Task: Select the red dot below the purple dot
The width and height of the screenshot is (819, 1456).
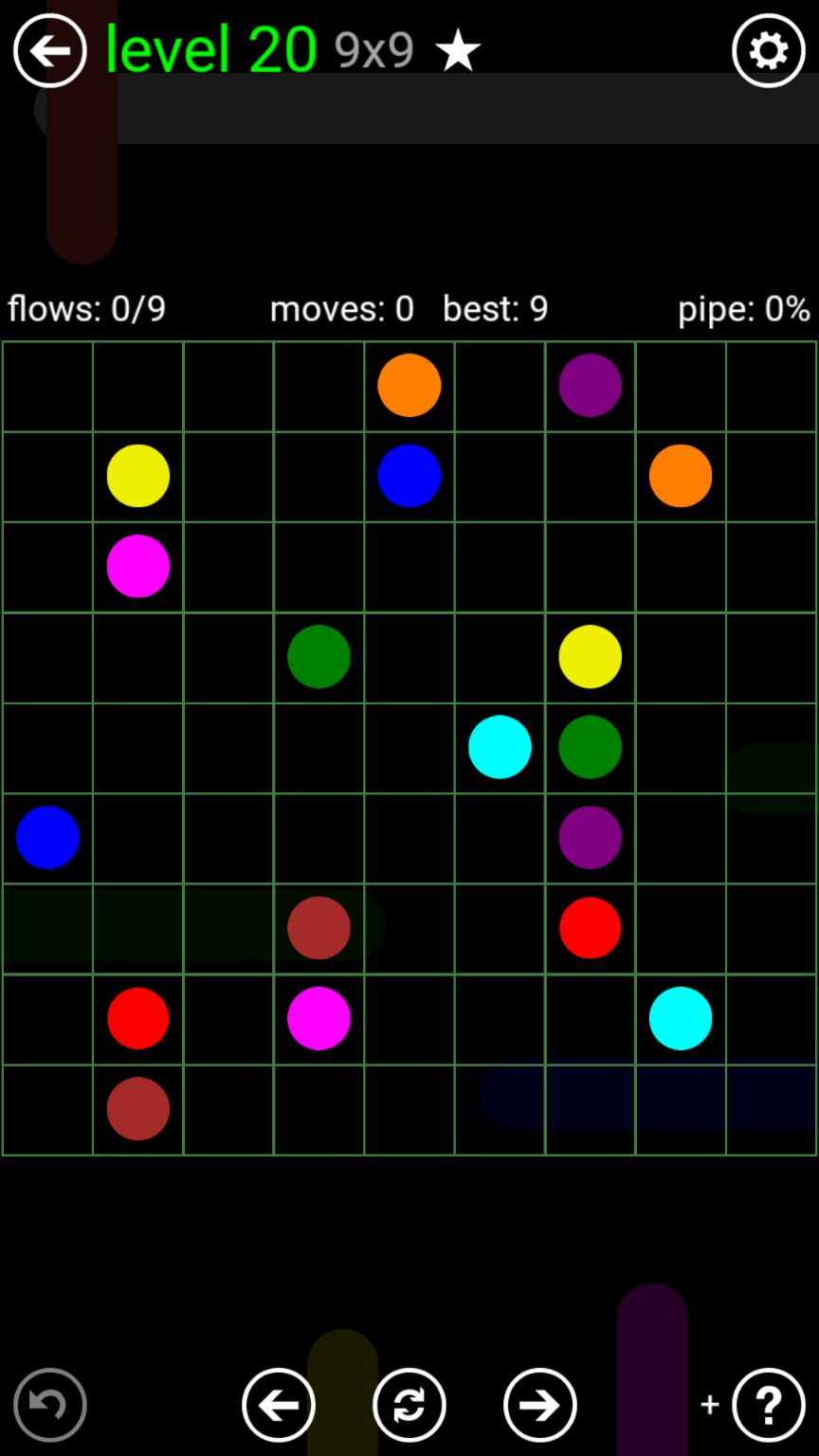Action: click(x=590, y=928)
